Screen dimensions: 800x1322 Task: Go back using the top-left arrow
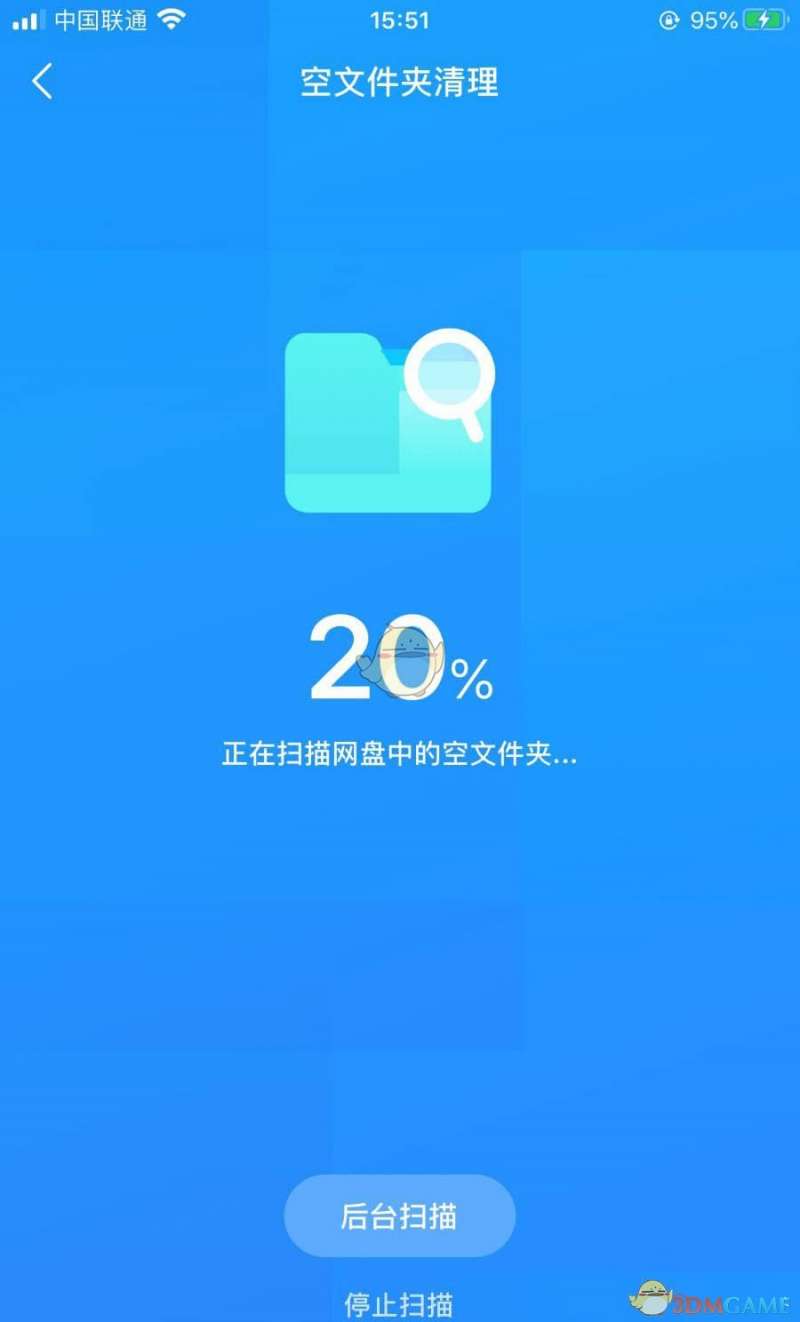point(42,82)
